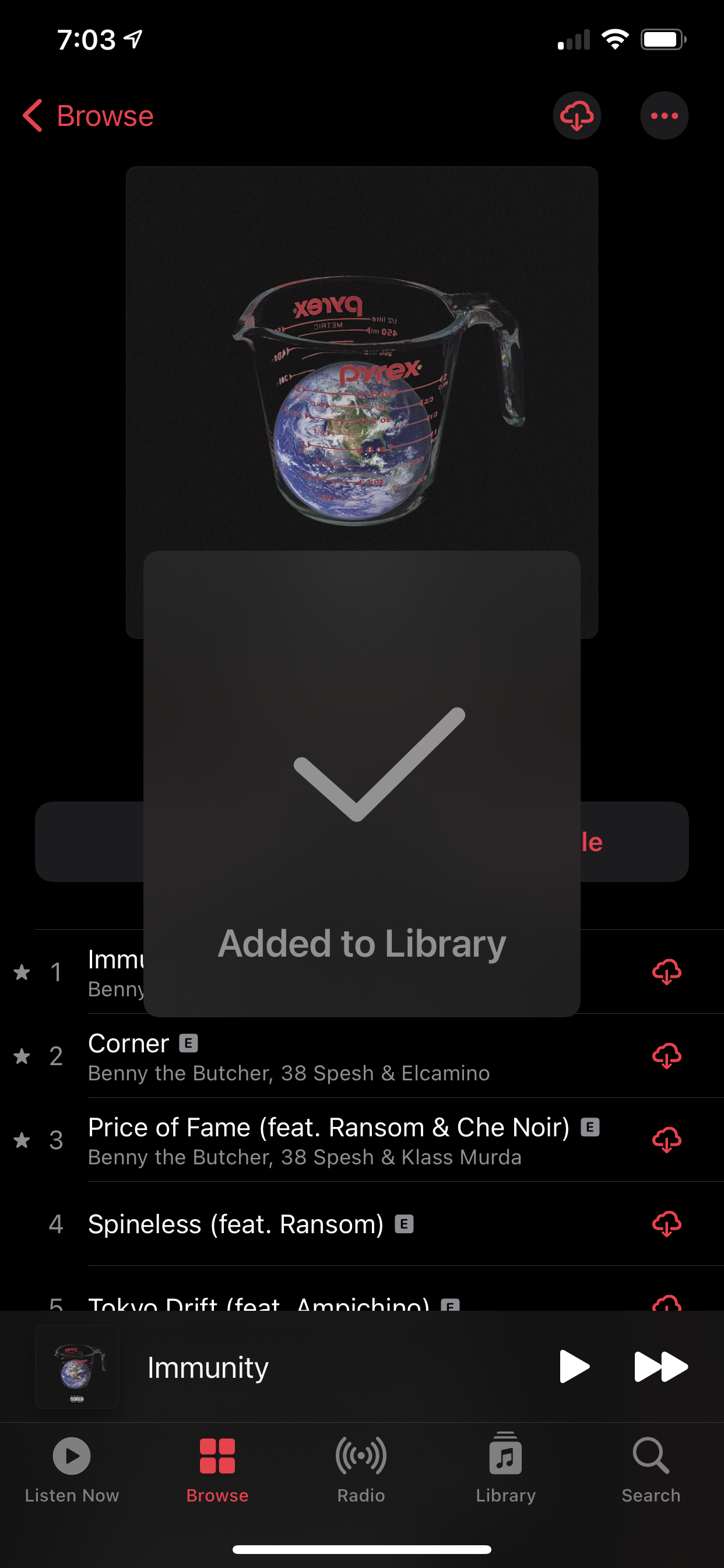Open the track Corner

[289, 1056]
